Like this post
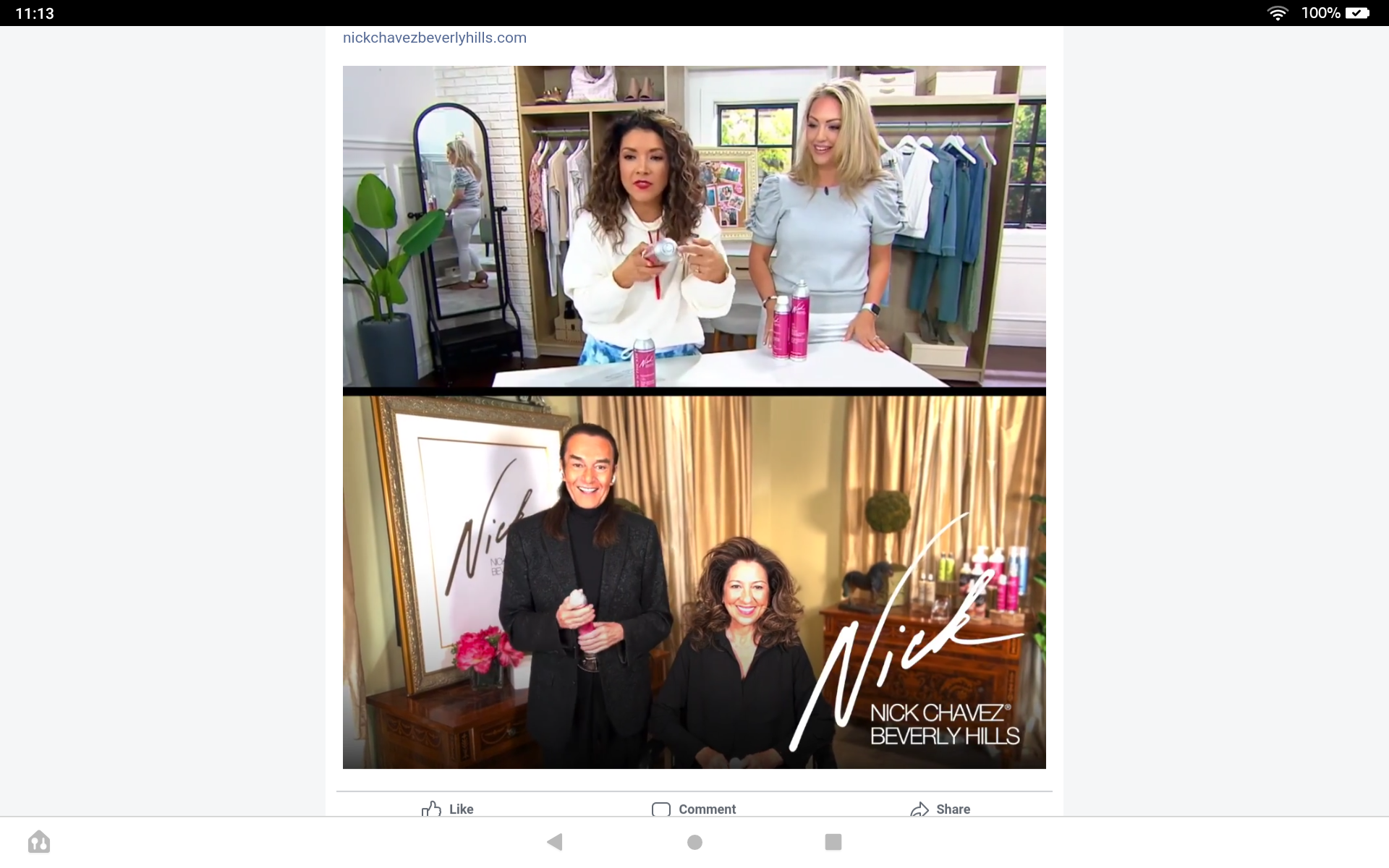This screenshot has height=868, width=1389. point(448,808)
